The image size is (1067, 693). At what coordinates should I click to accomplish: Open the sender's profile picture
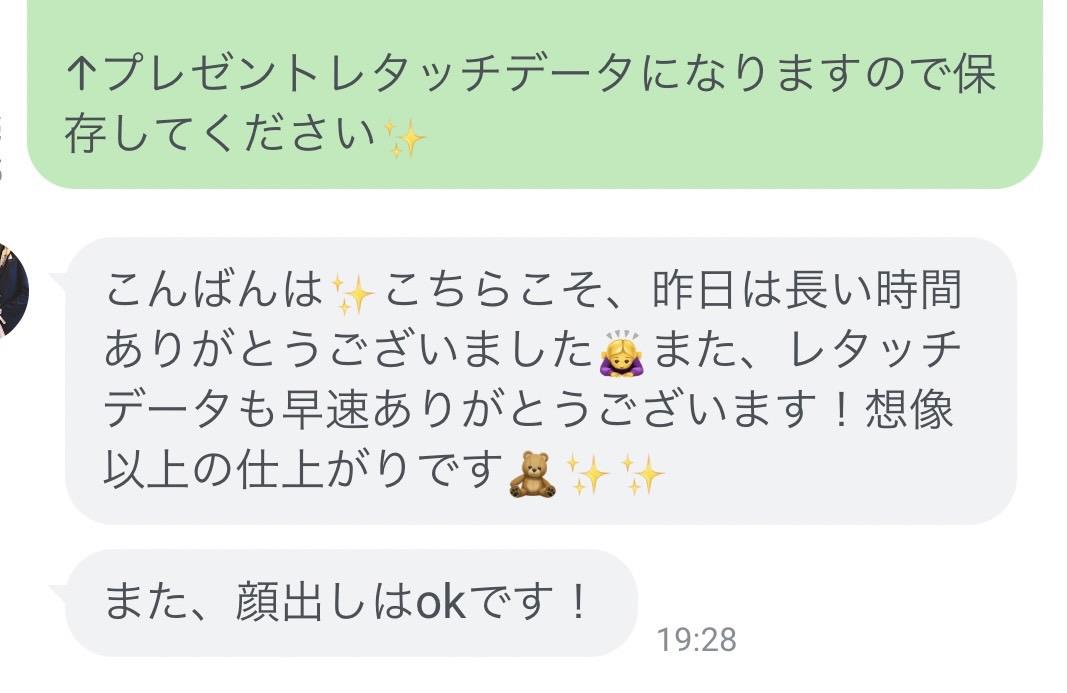[x=12, y=290]
